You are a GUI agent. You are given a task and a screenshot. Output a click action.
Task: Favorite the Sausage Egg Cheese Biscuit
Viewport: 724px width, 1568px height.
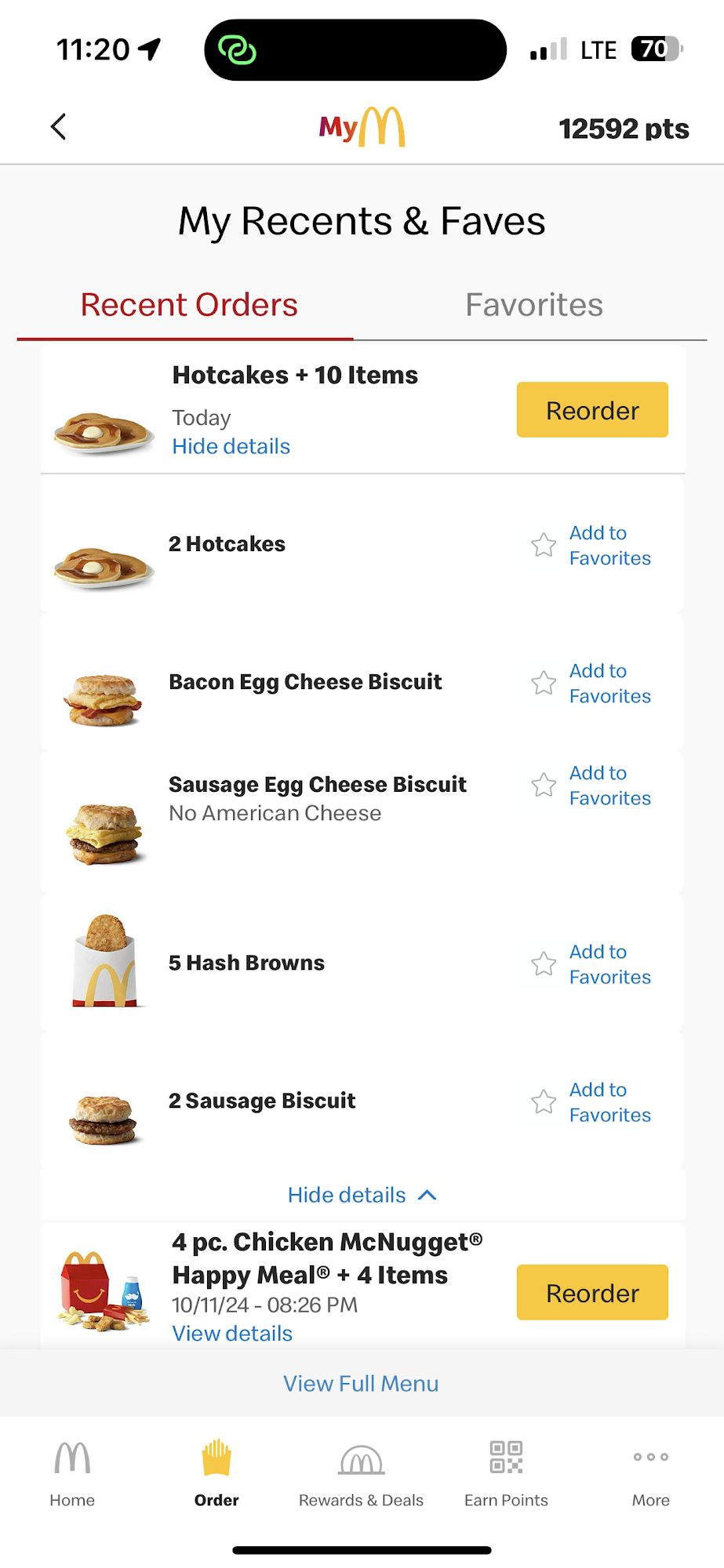point(593,786)
